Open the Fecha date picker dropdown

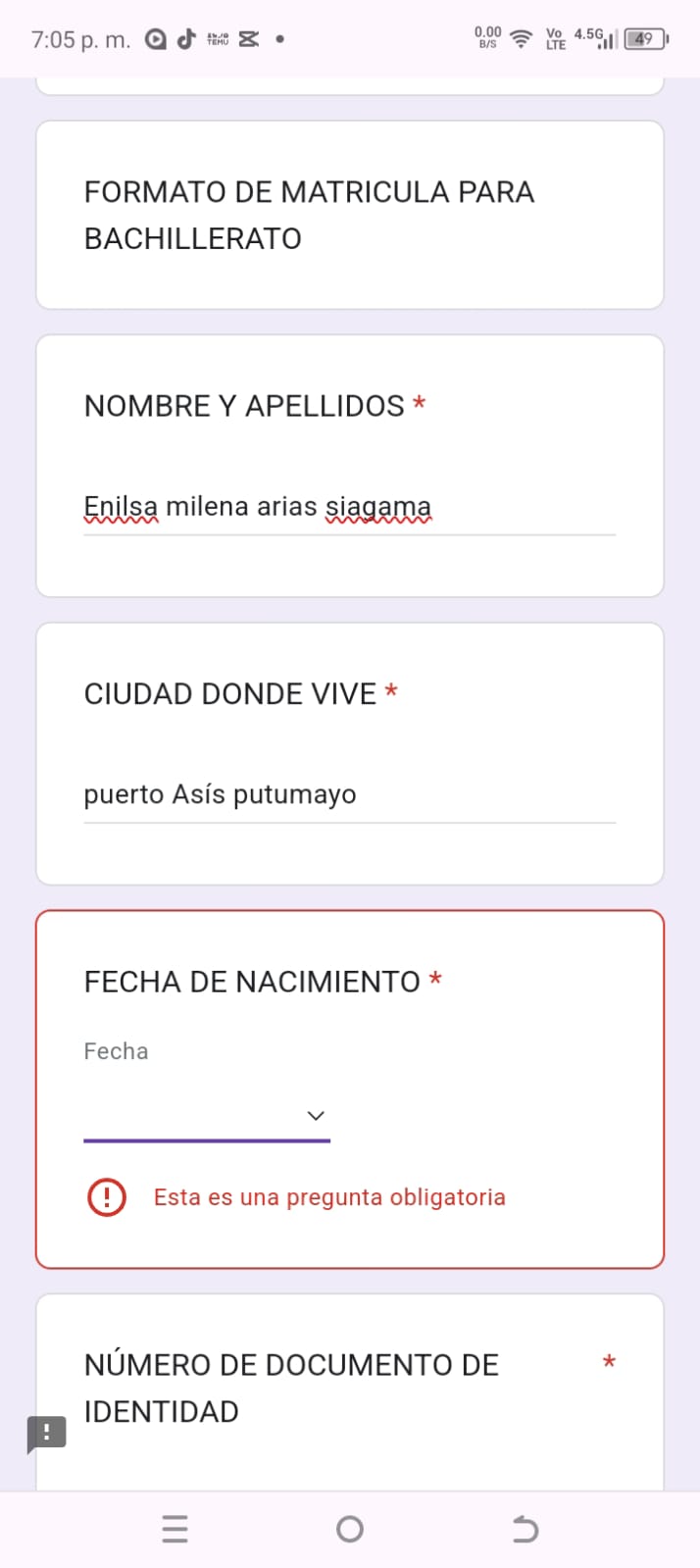(207, 1116)
